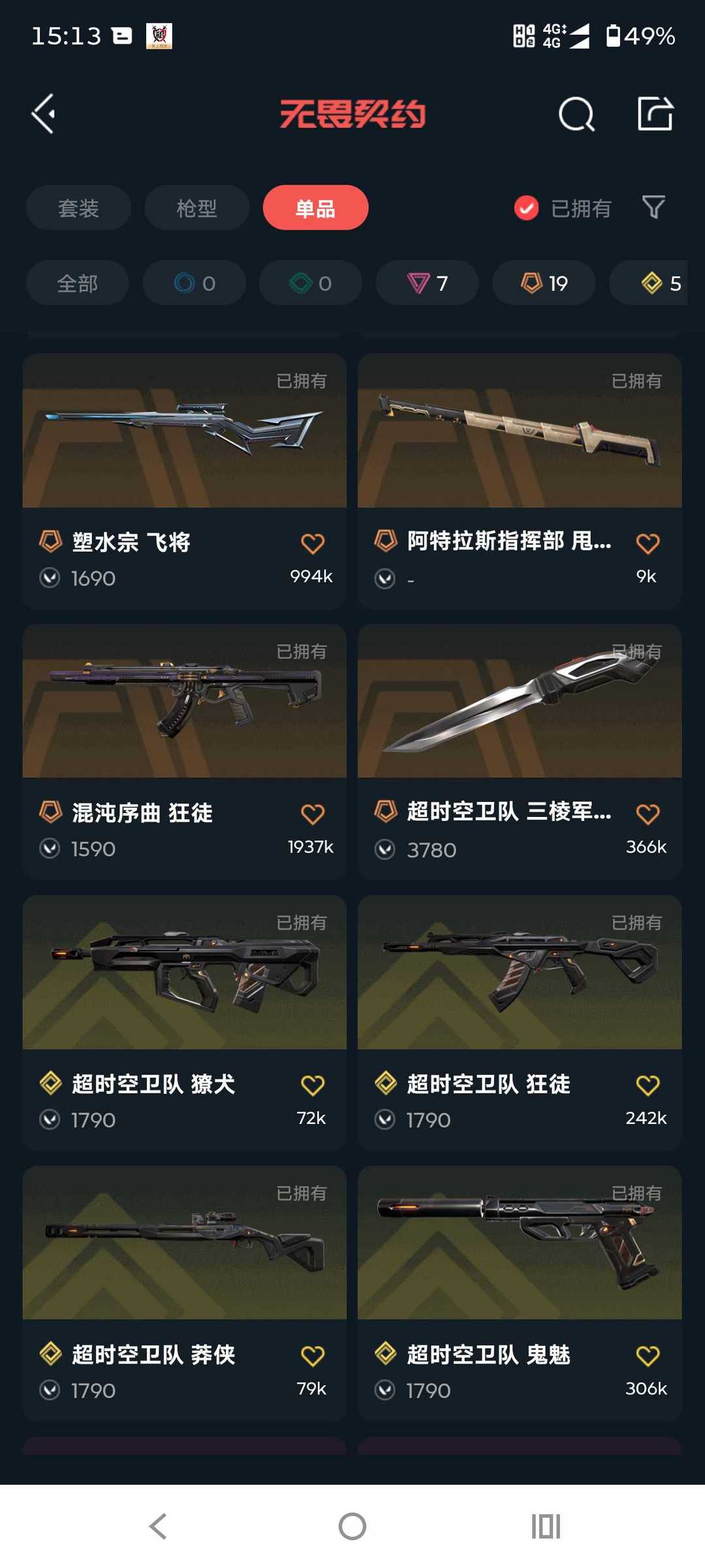Favorite the 超时空卫队 狂徒 skin
Viewport: 705px width, 1568px height.
(x=647, y=1085)
